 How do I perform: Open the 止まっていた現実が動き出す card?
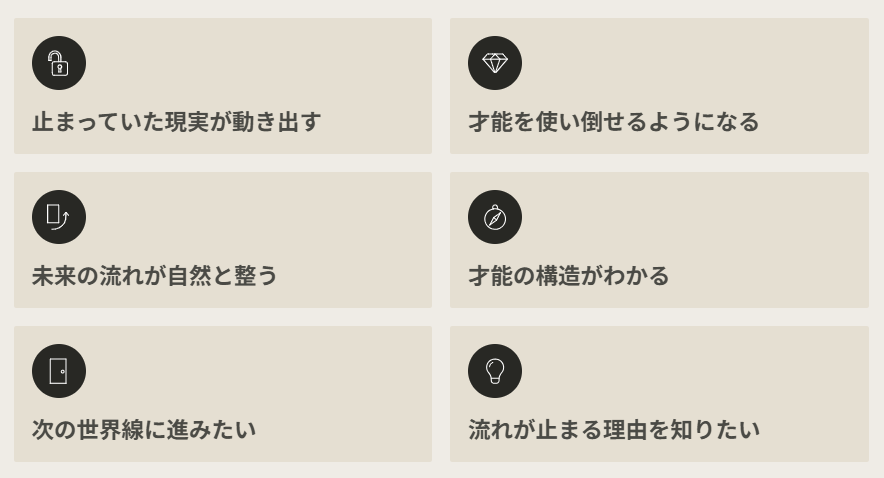[x=223, y=86]
